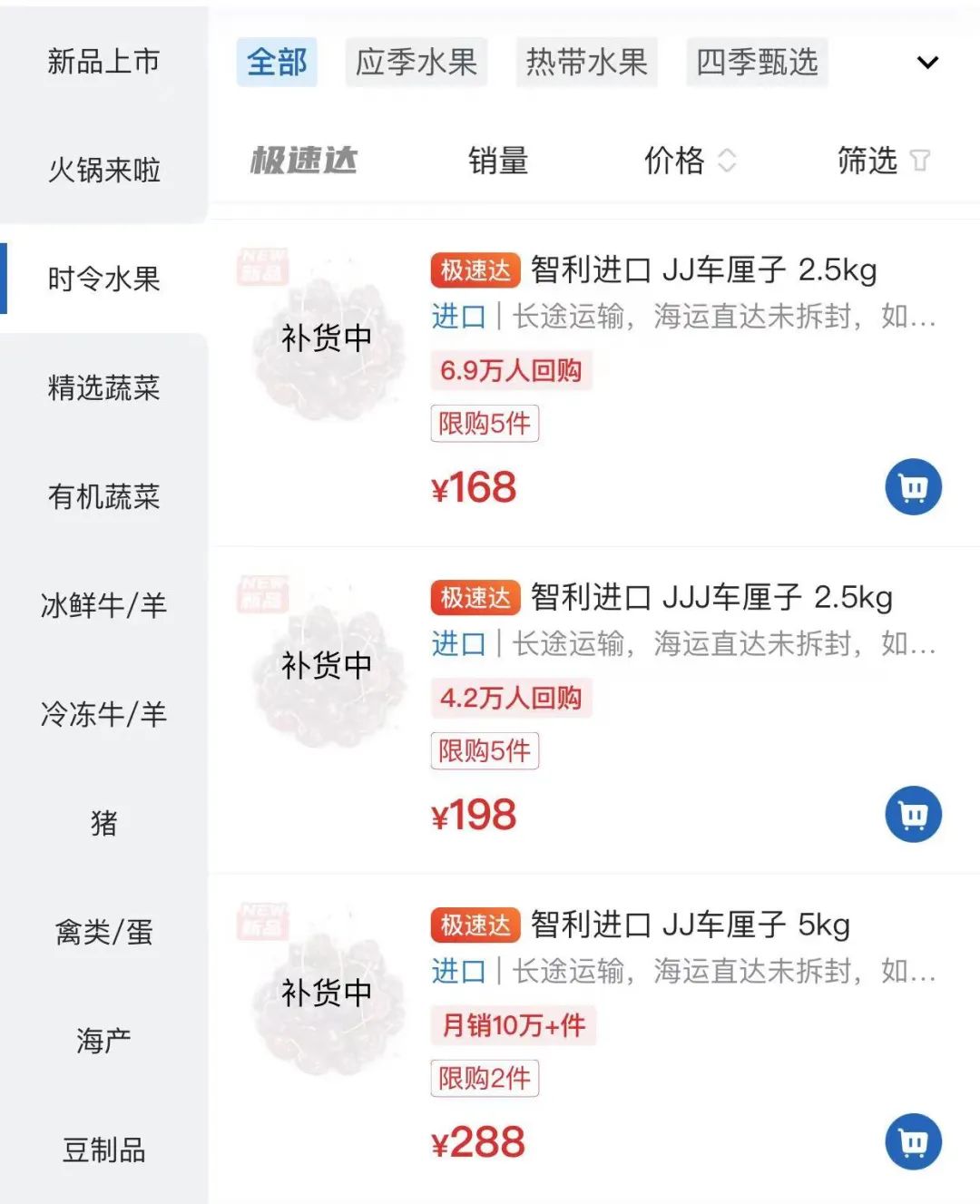Switch to 冷冻牛/羊 category

pos(103,714)
